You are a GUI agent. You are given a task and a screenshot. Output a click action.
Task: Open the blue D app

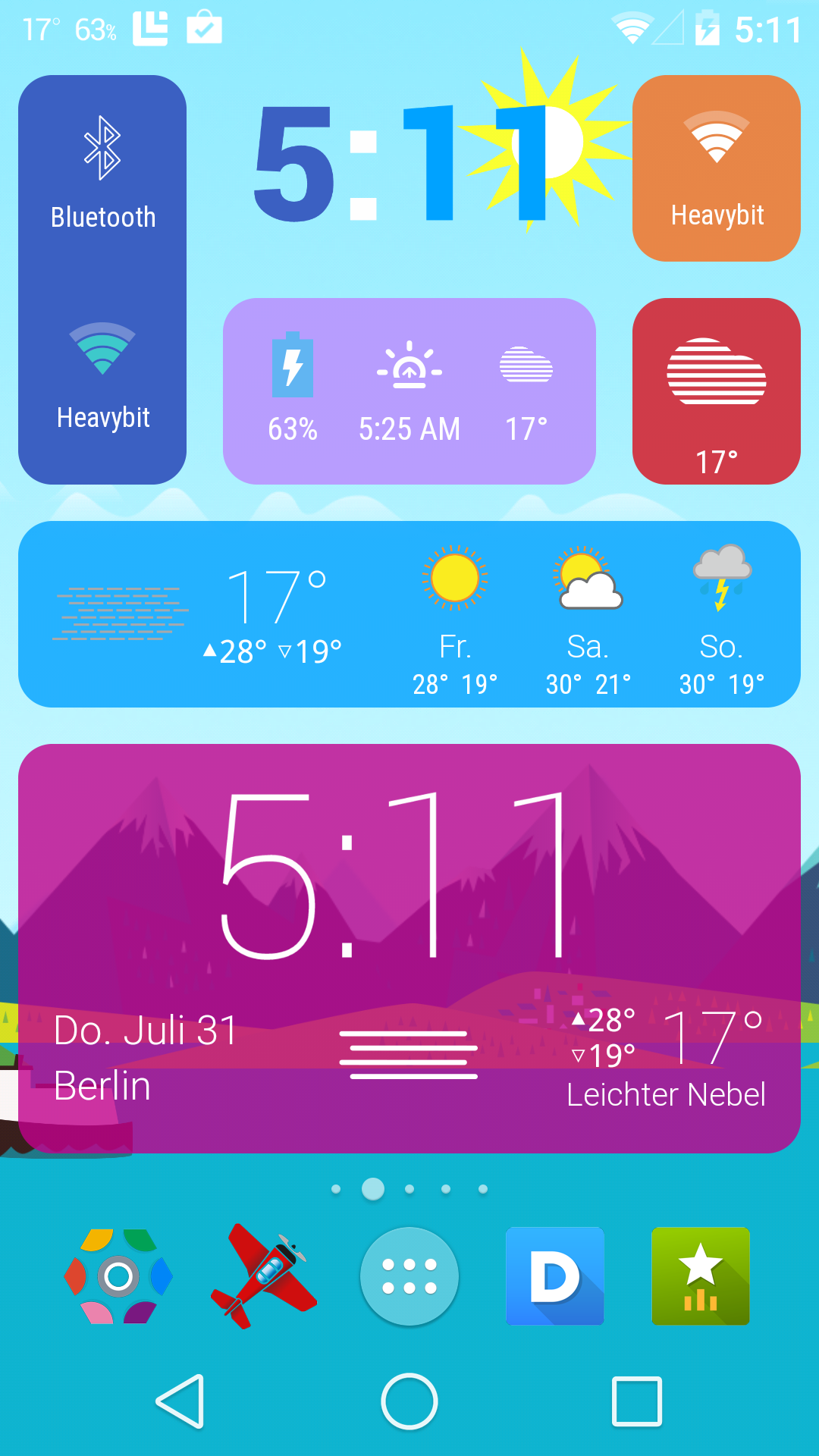pos(555,1276)
